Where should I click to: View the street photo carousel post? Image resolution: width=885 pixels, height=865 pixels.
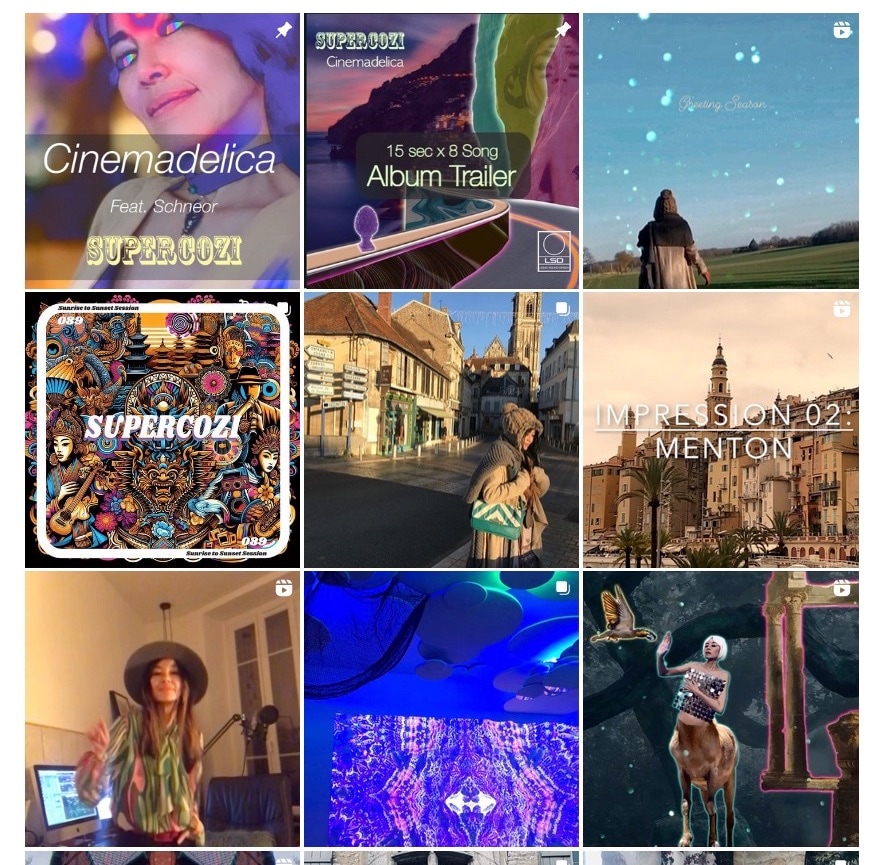click(x=441, y=430)
